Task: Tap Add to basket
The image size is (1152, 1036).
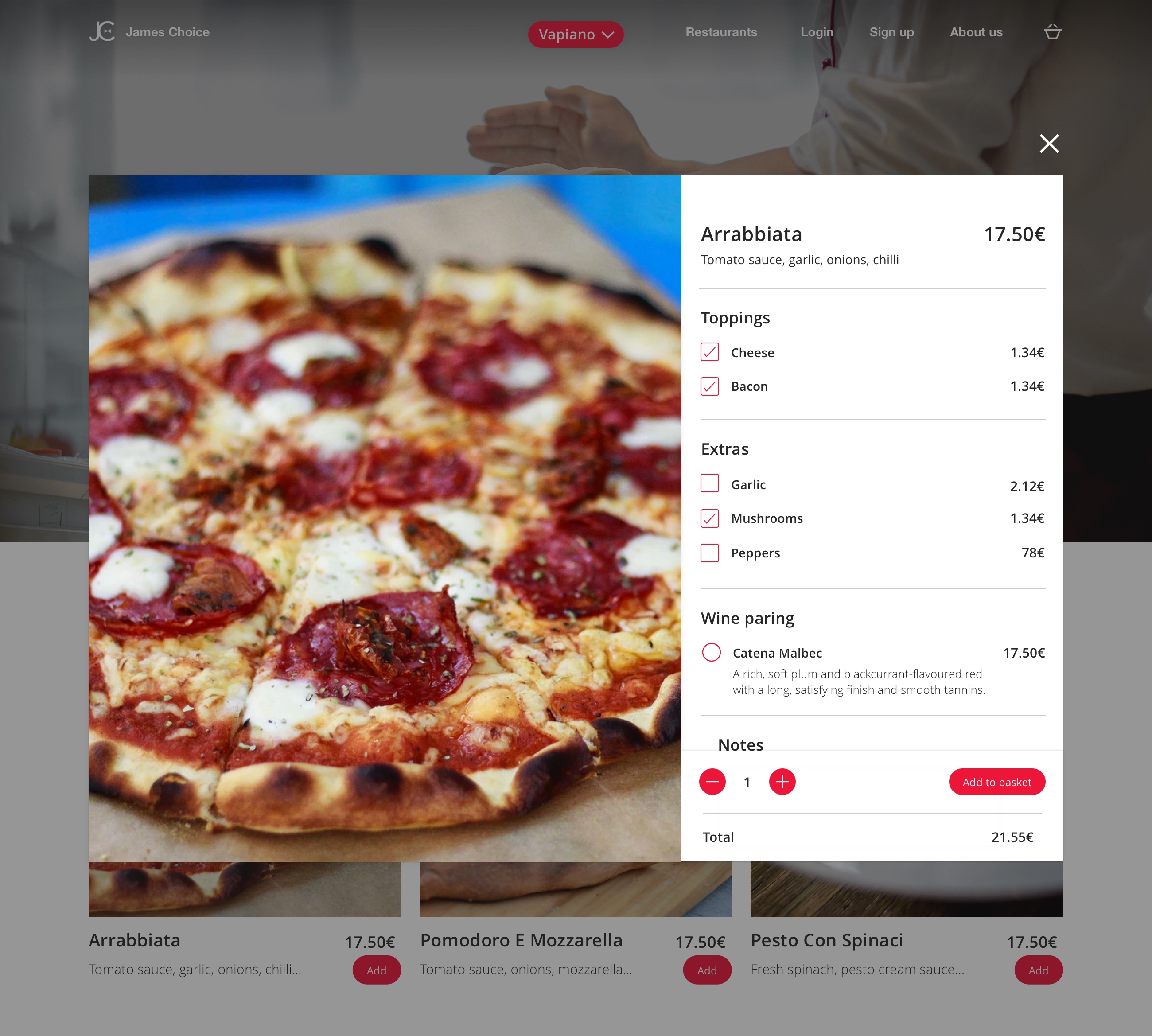Action: [996, 782]
